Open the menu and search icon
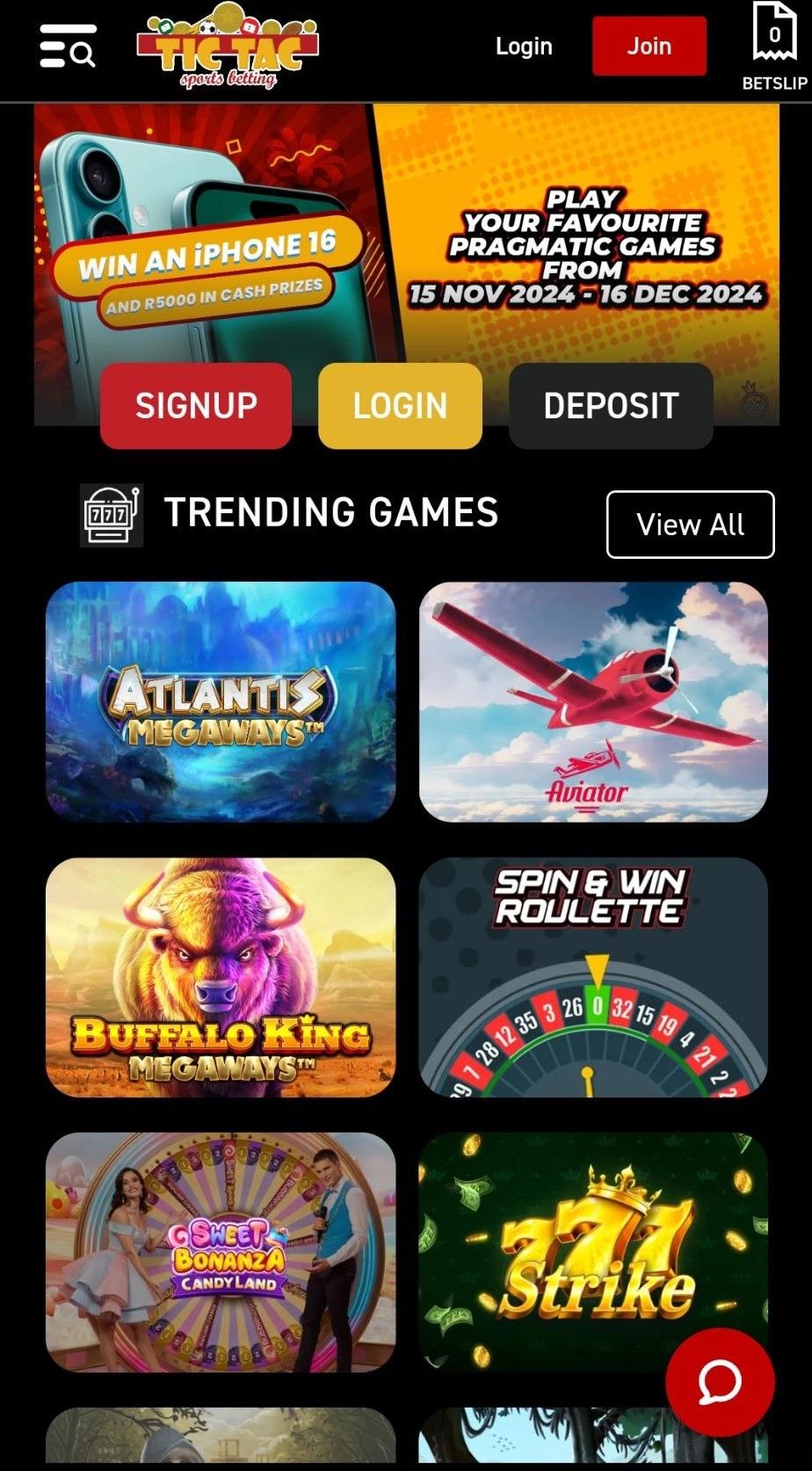Screen dimensions: 812x1471 point(68,47)
